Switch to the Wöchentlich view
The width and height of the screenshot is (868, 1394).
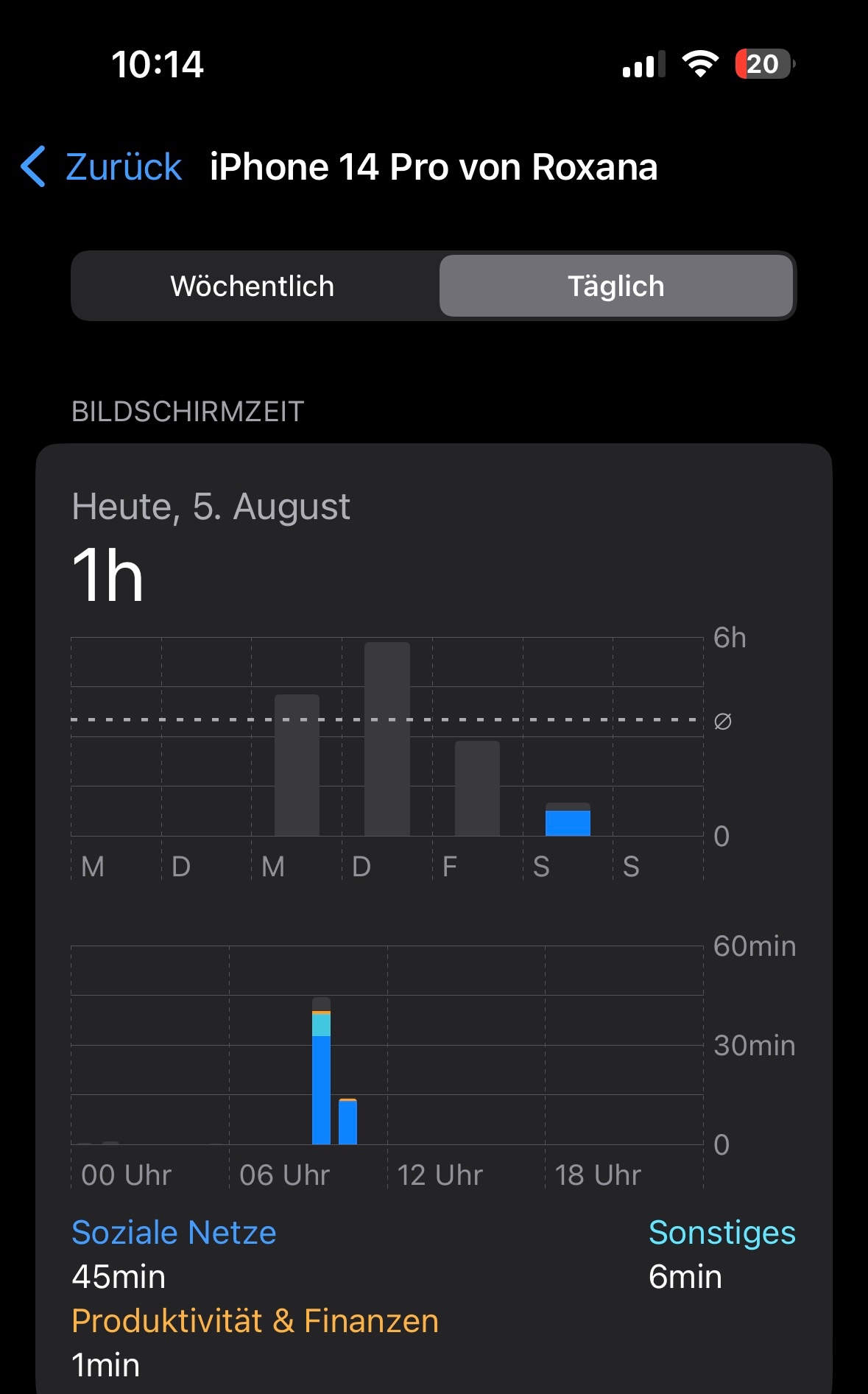(x=253, y=286)
